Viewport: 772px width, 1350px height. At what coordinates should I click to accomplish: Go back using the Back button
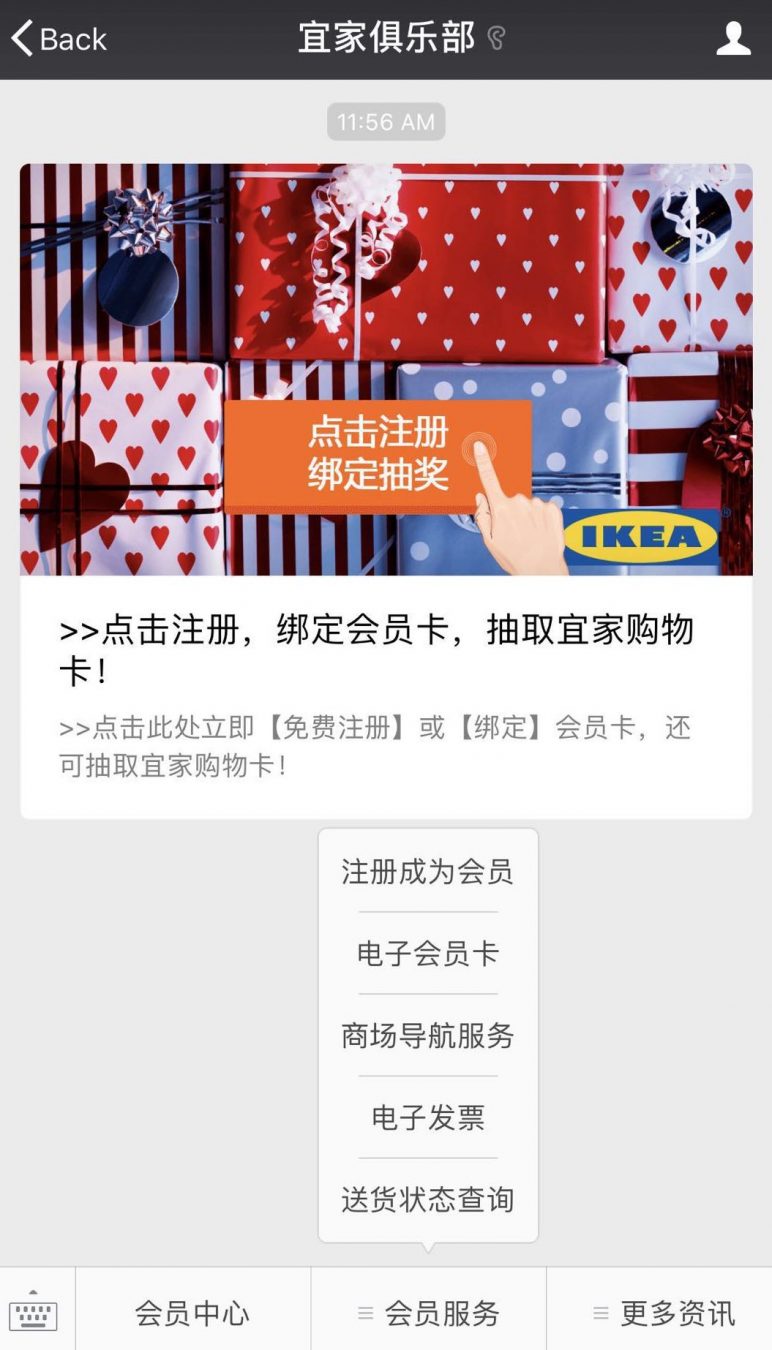coord(58,39)
